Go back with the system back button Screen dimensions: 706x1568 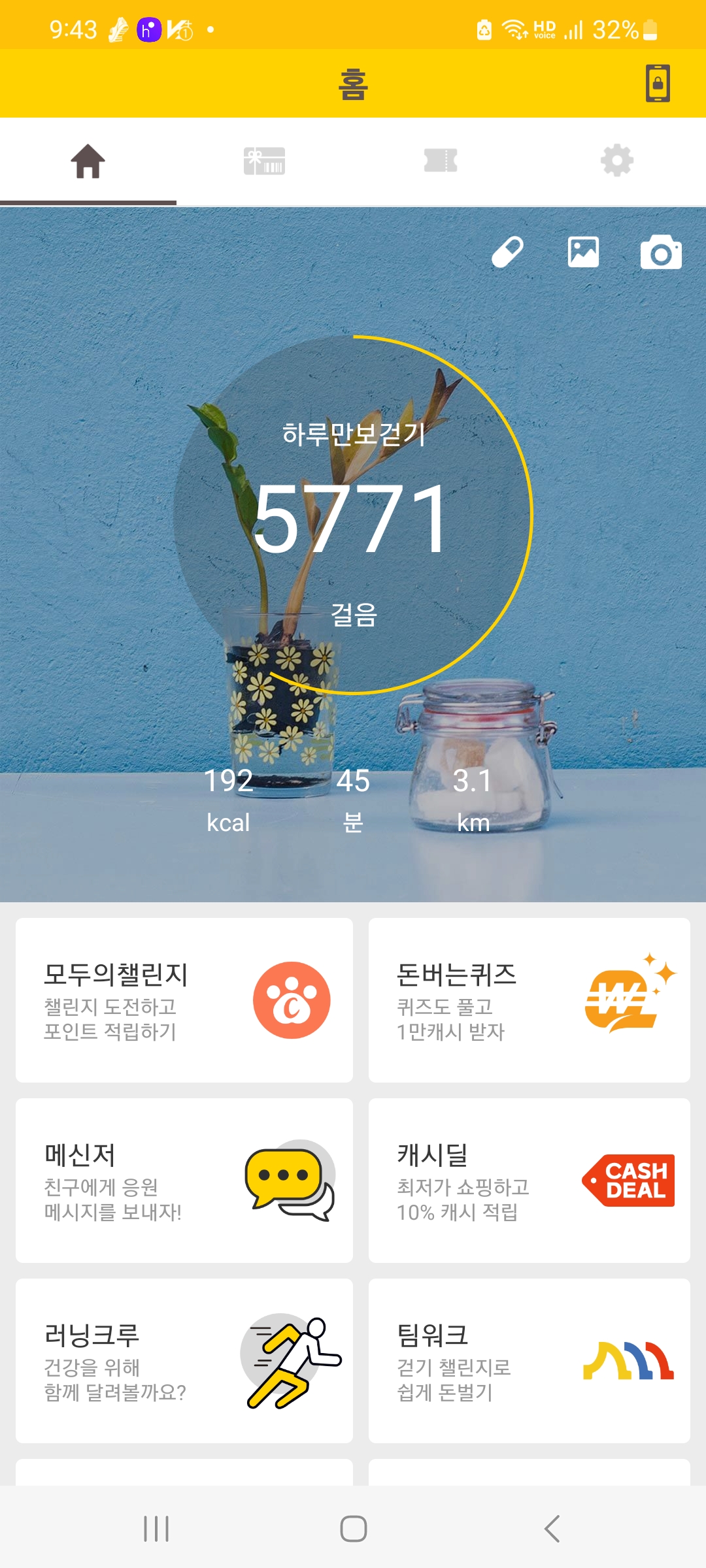coord(552,1529)
